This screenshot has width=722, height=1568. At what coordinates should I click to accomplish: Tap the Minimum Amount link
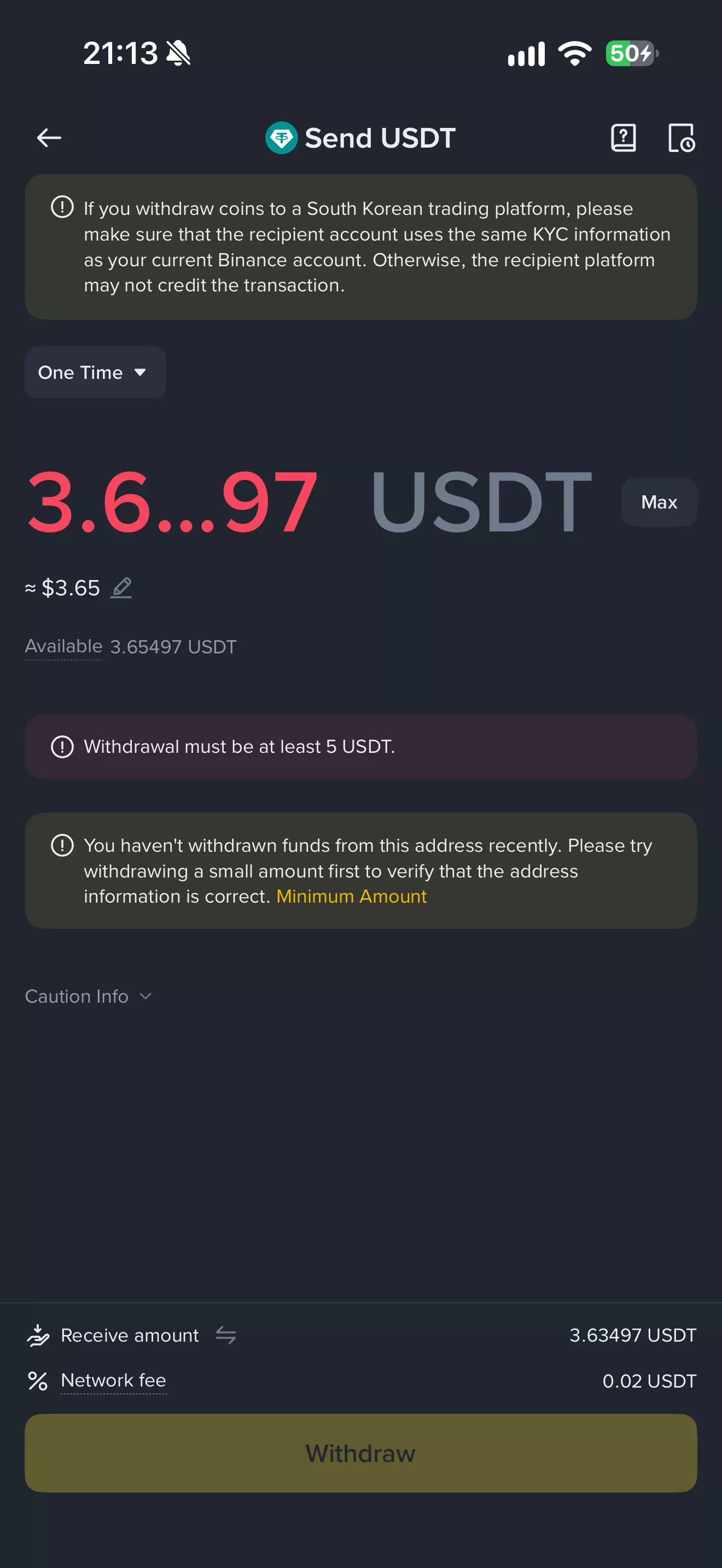pyautogui.click(x=351, y=897)
